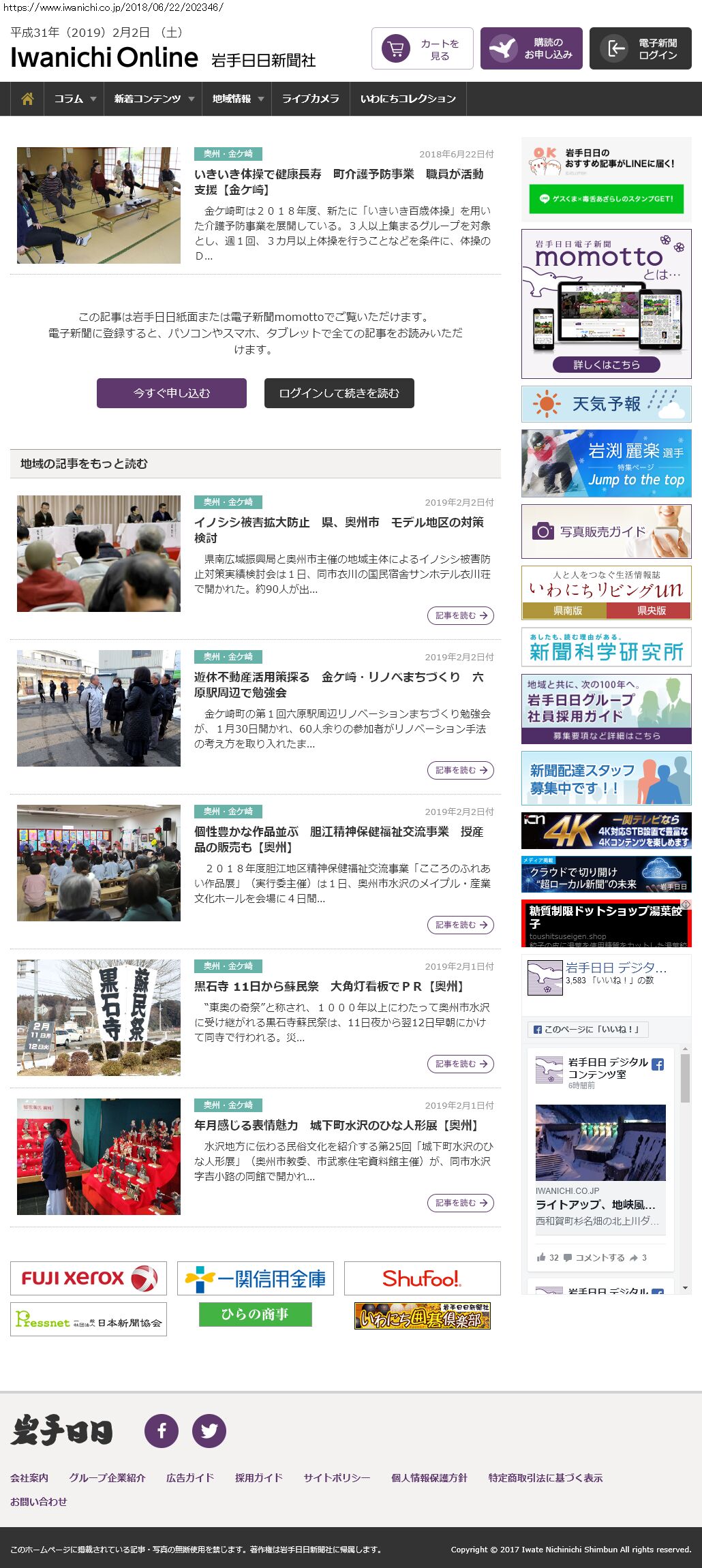Open the Facebook icon in footer

(x=162, y=1430)
